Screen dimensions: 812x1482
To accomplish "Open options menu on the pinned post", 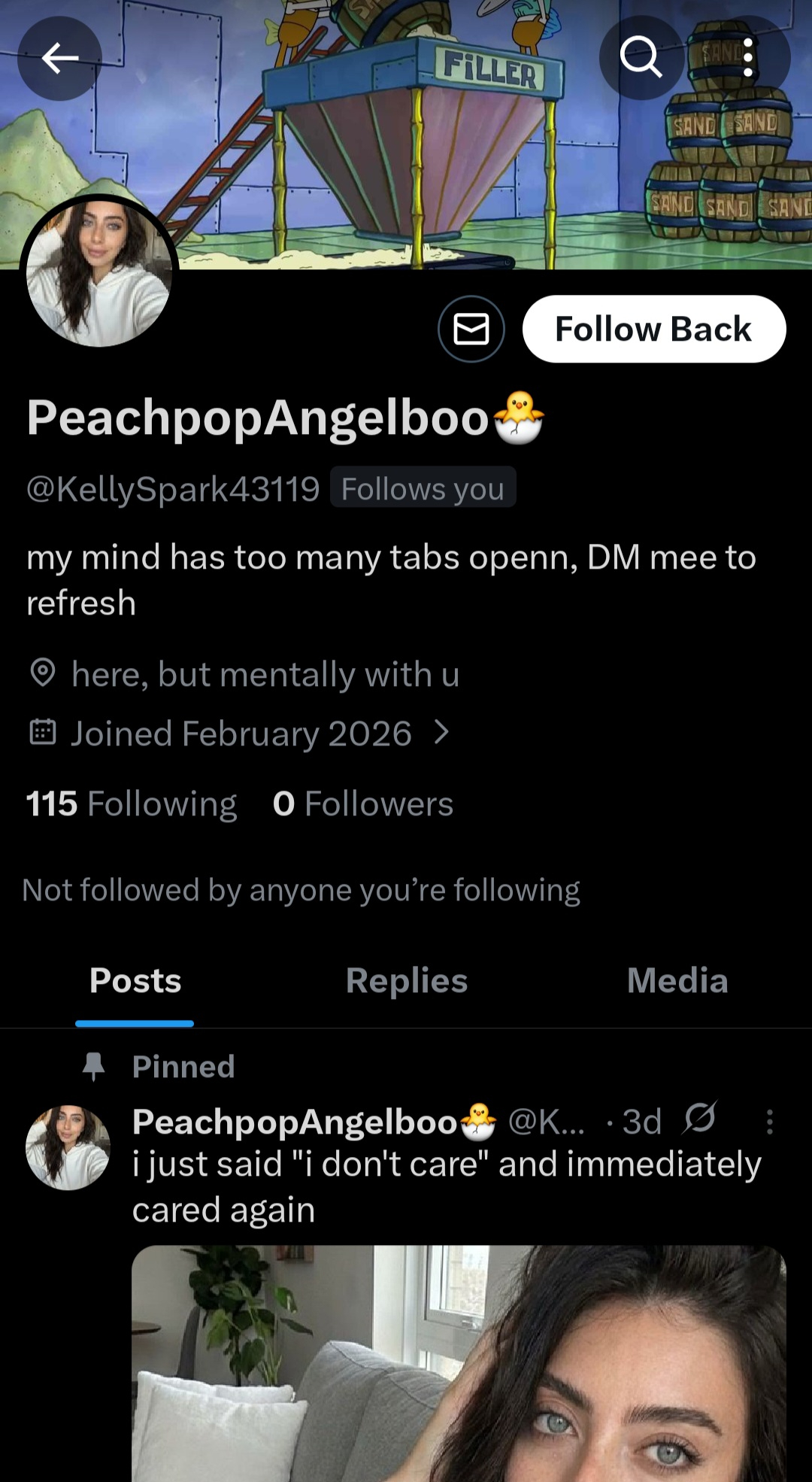I will (769, 1122).
